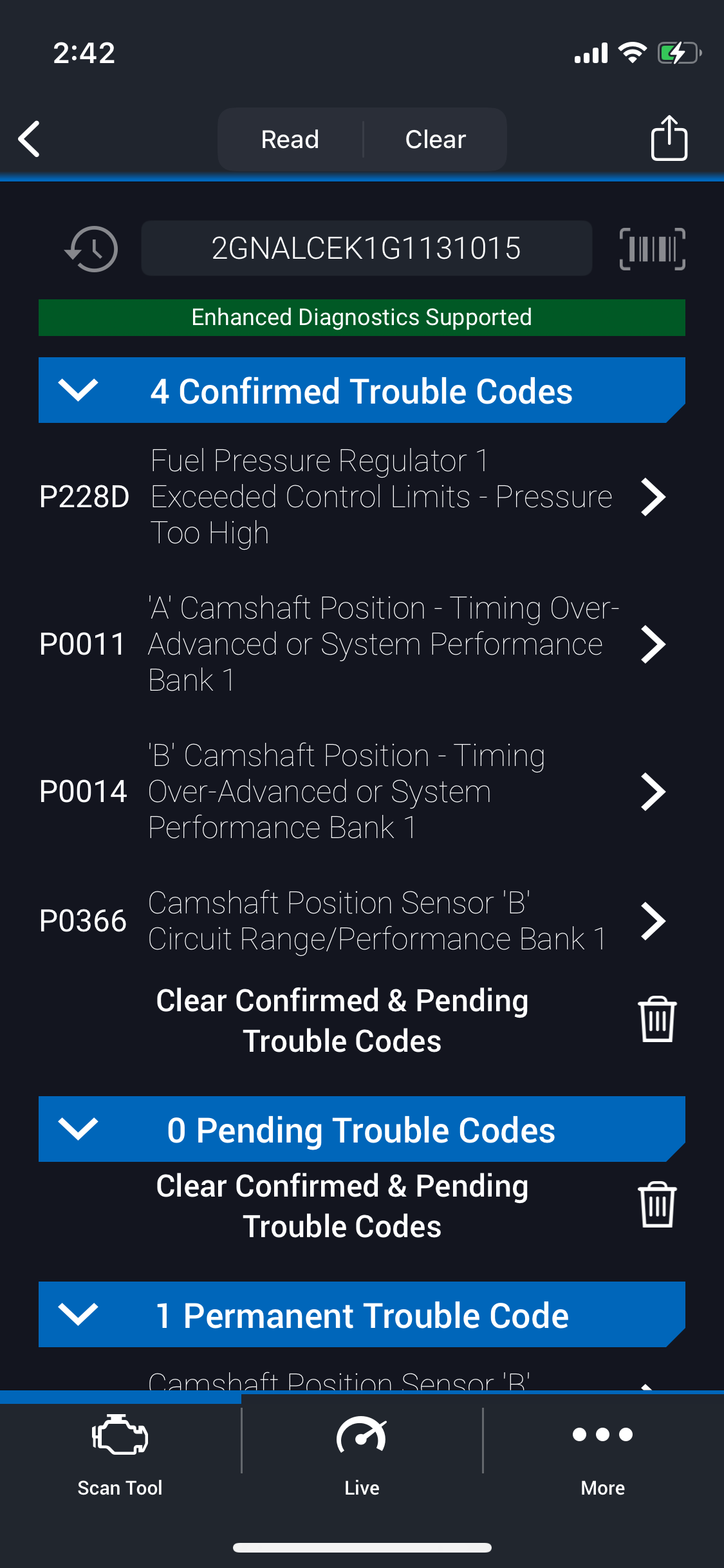Tap the trash icon under pending codes

(656, 1205)
